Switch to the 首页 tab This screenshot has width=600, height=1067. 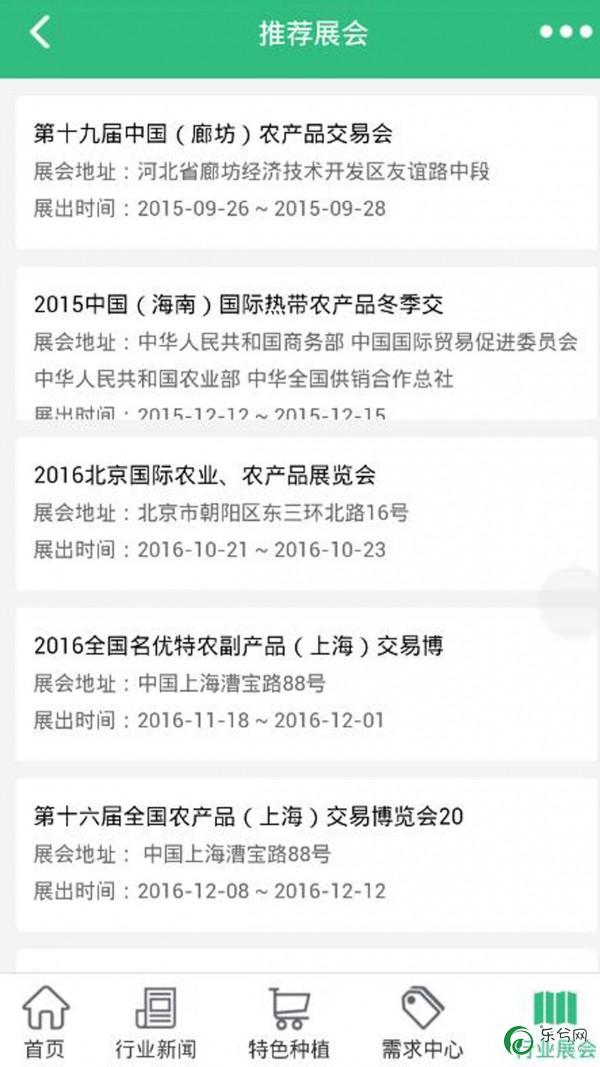coord(46,1021)
